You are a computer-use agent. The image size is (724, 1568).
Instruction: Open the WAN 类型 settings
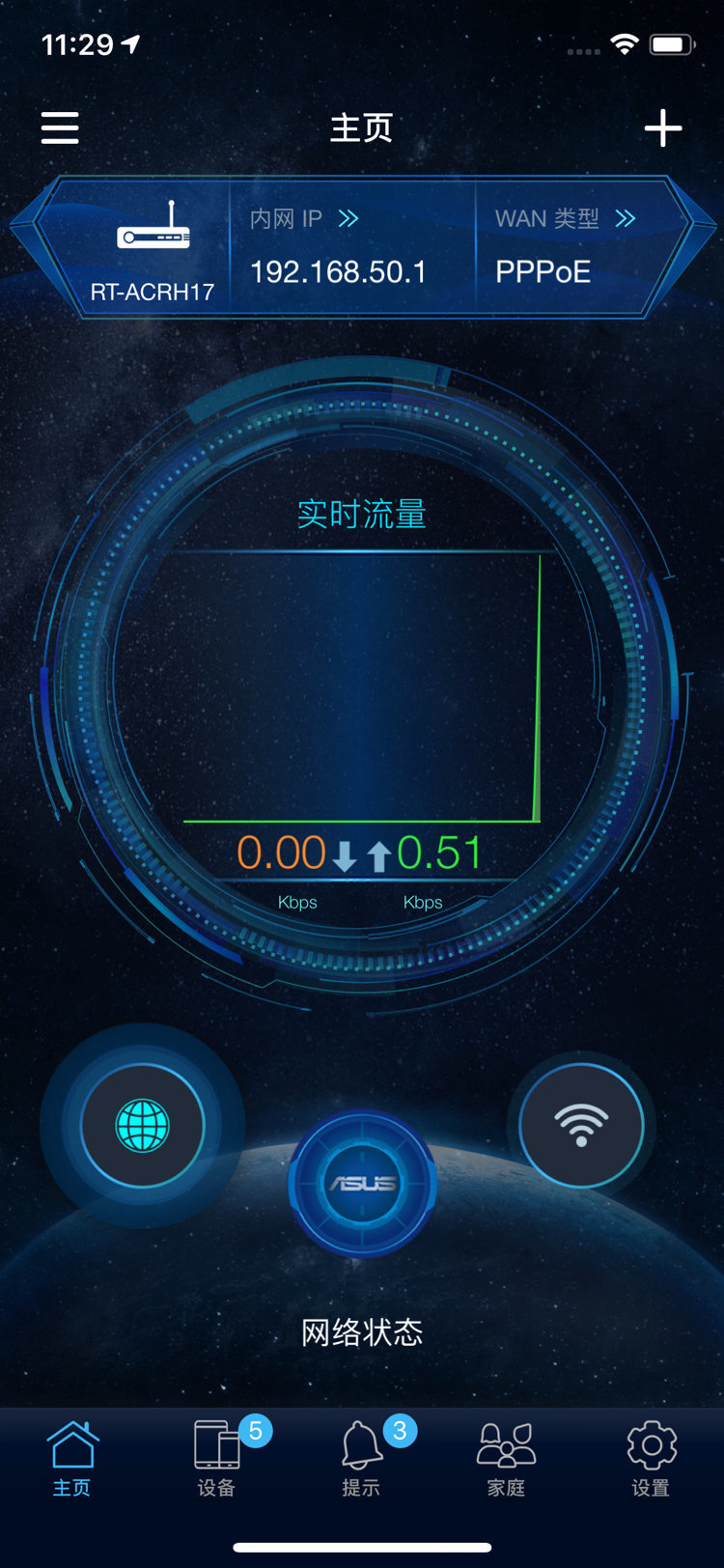[x=566, y=247]
